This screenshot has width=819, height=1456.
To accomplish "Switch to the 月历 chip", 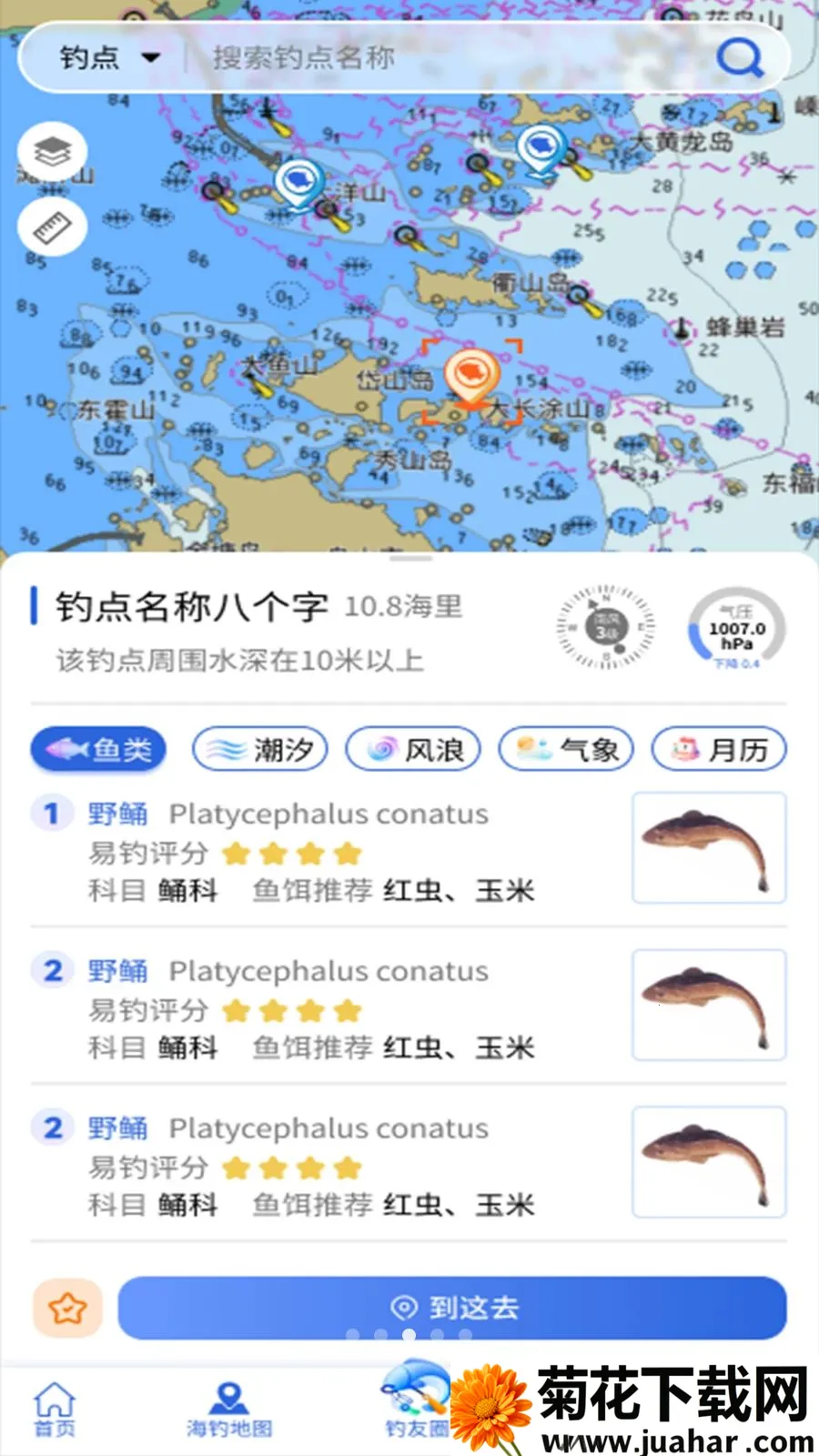I will tap(719, 750).
